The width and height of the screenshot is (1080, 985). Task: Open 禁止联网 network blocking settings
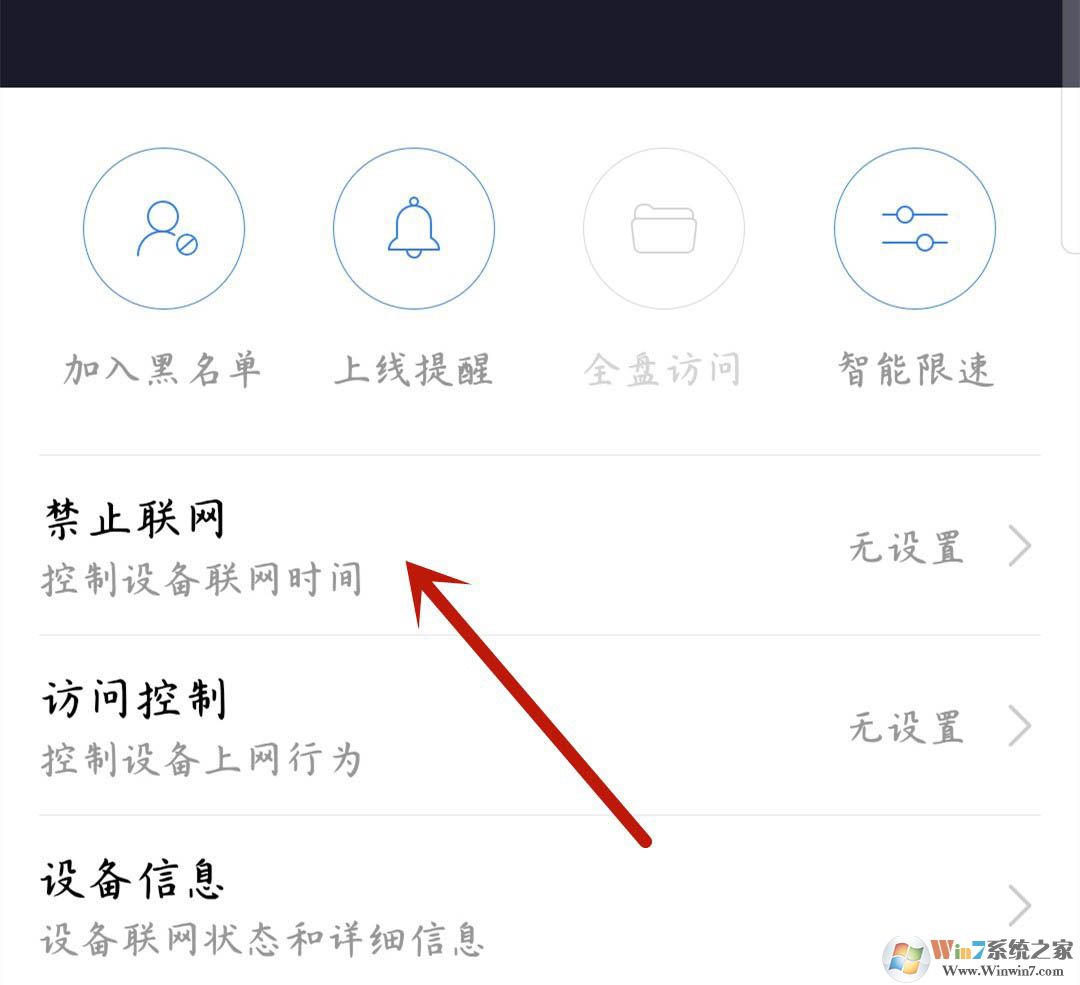point(540,546)
